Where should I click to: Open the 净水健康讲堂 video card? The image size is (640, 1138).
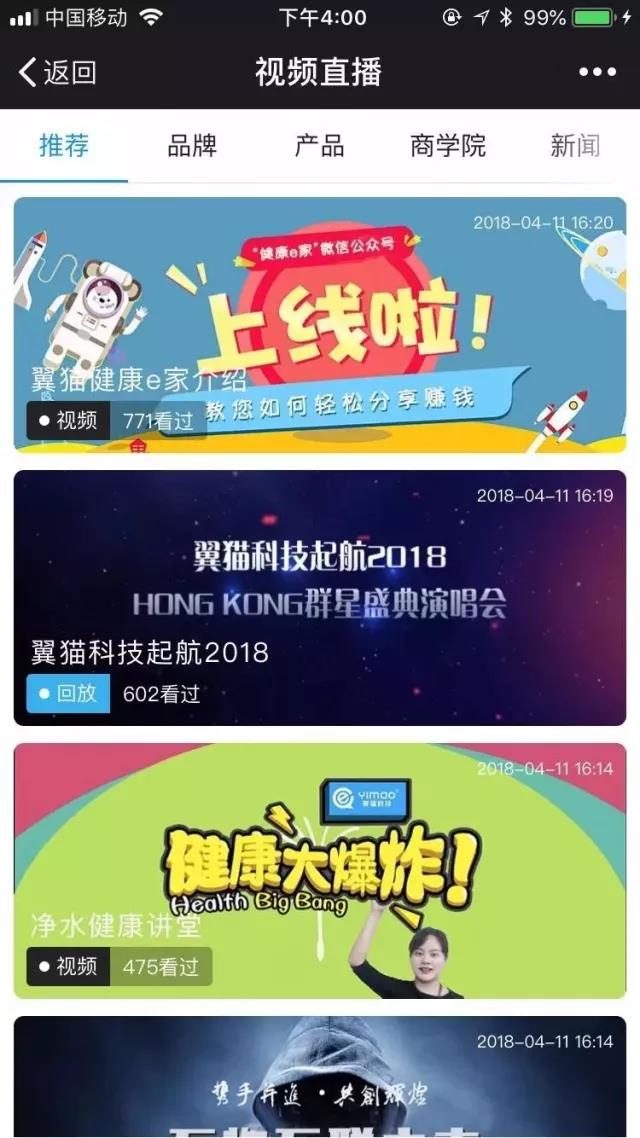[320, 870]
